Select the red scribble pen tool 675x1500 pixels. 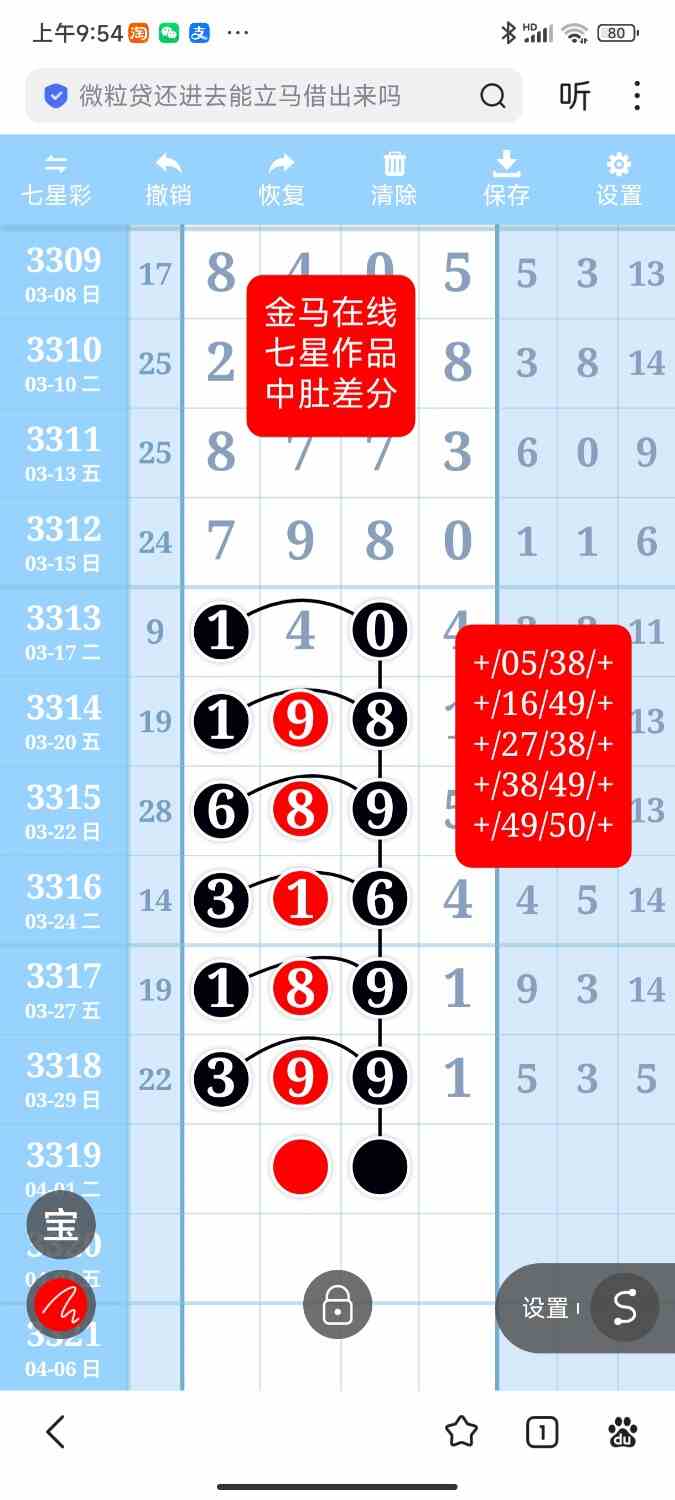[x=61, y=1304]
